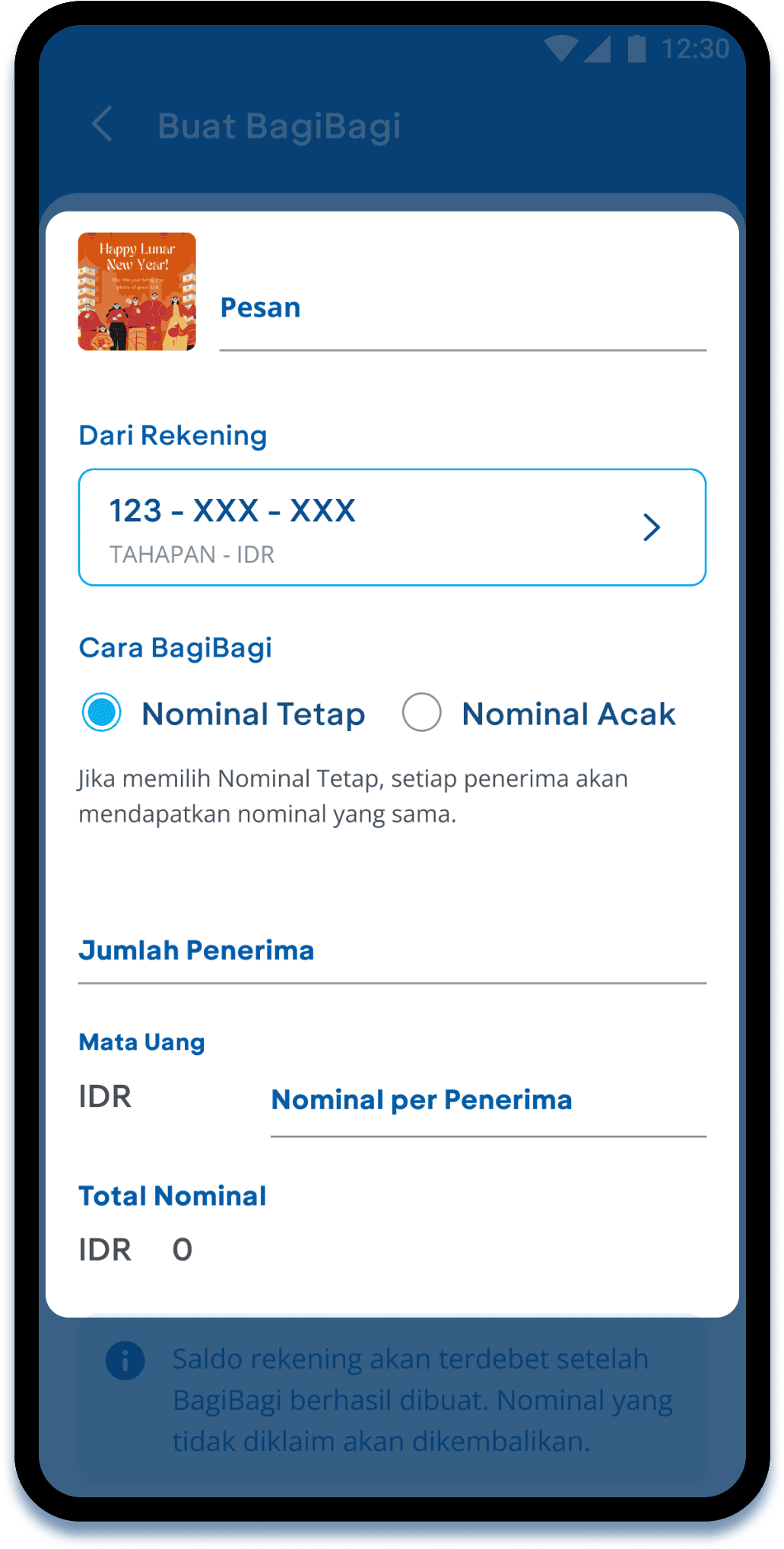
Task: Tap the Happy Lunar New Year card image
Action: (137, 291)
